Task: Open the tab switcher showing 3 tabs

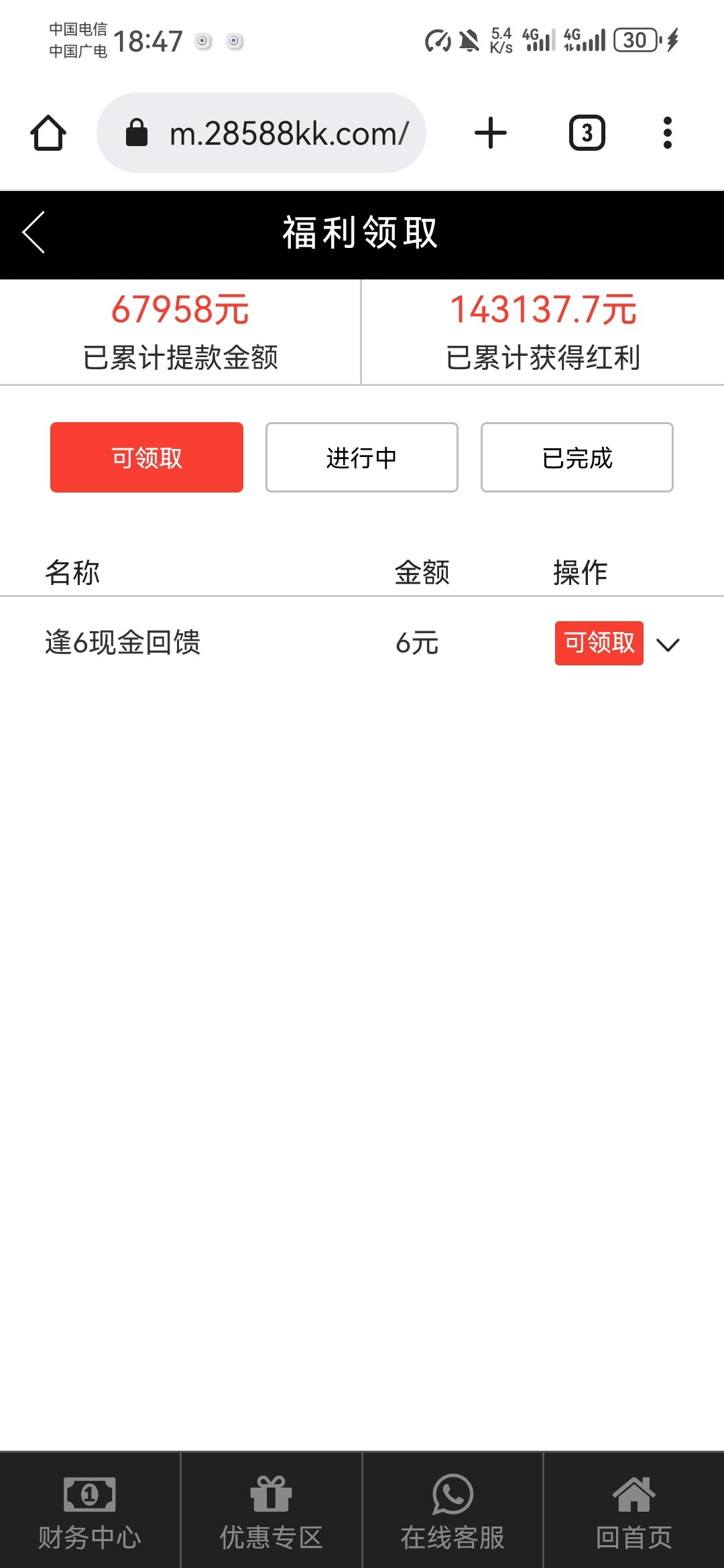Action: pyautogui.click(x=587, y=133)
